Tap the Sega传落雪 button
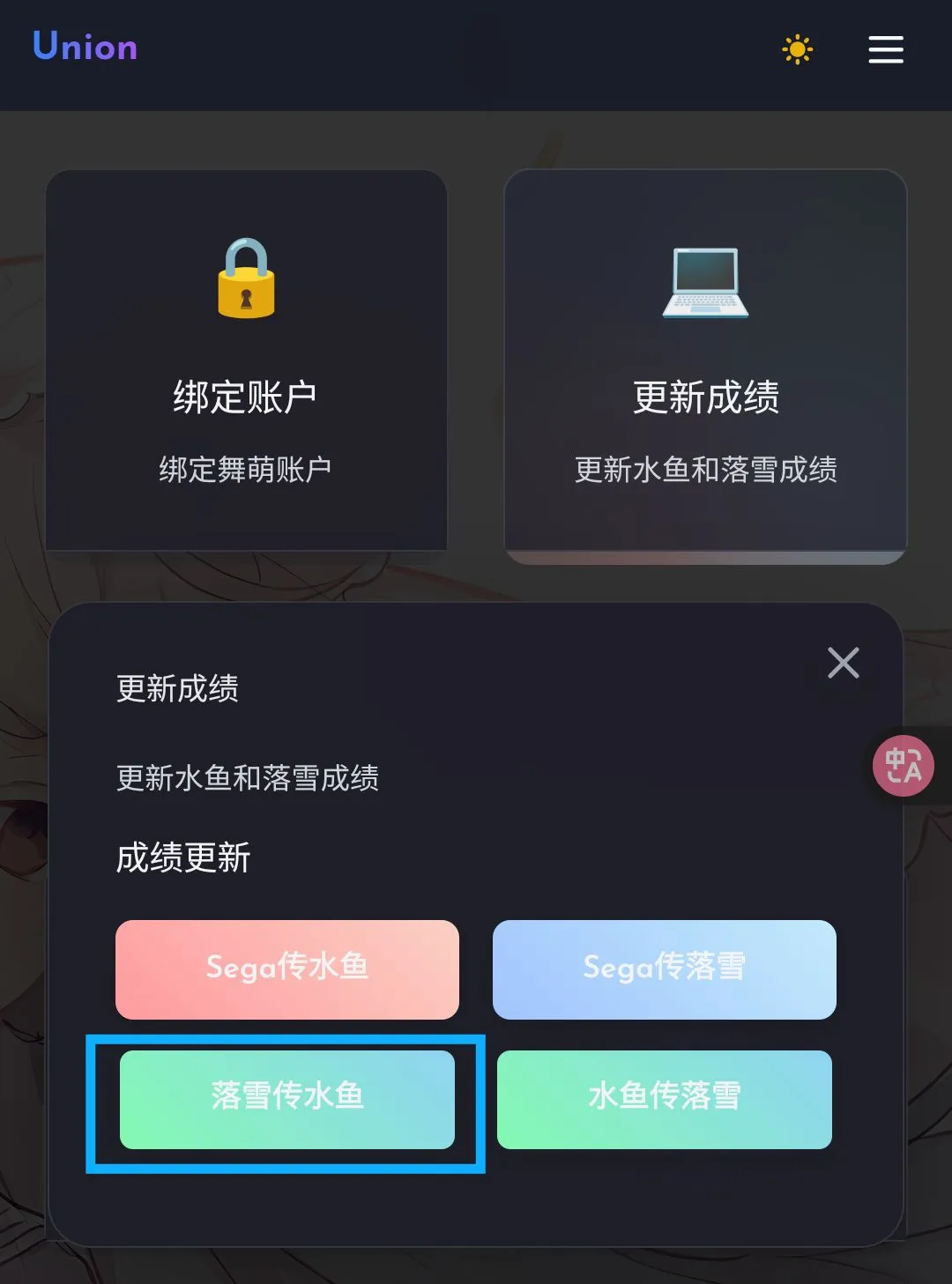 pos(664,969)
